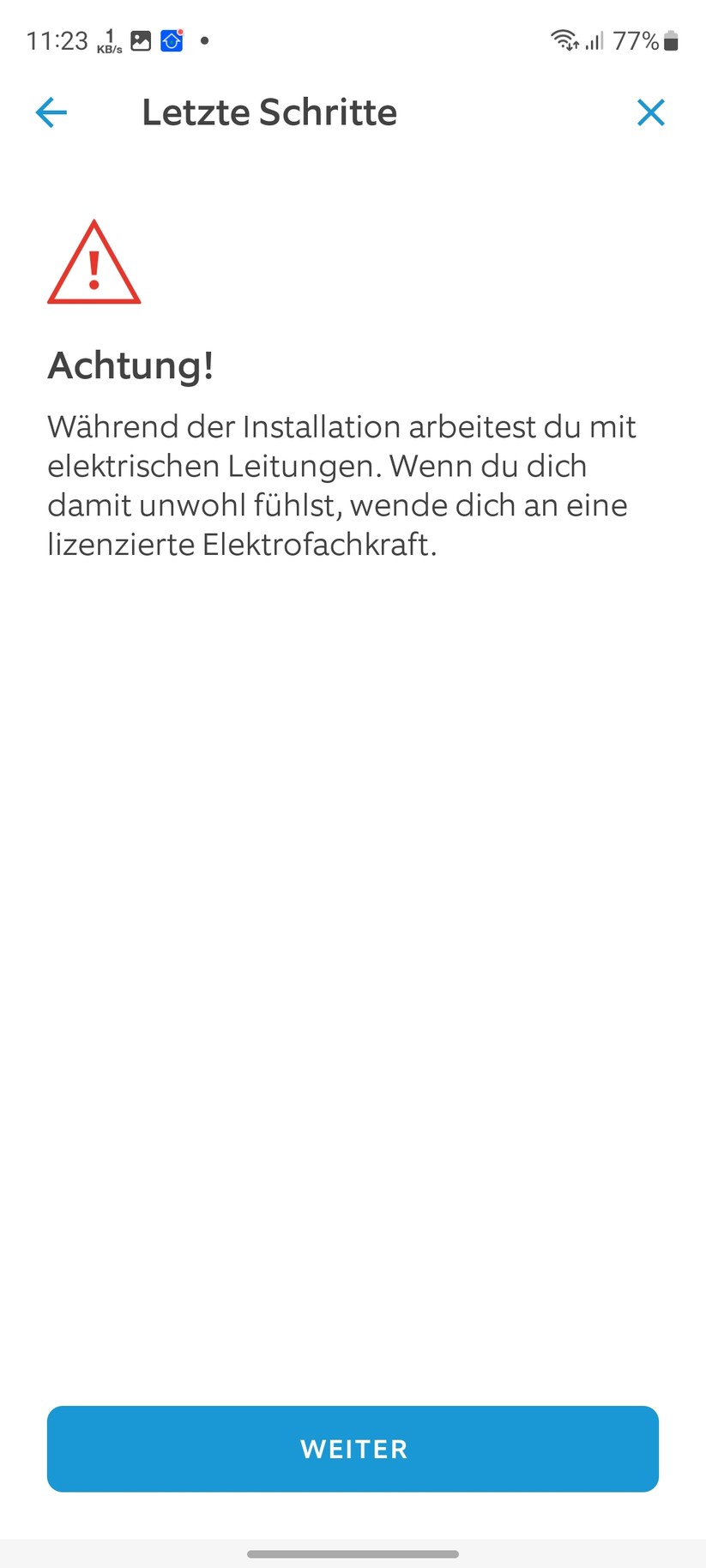The width and height of the screenshot is (706, 1568).
Task: Tap the status bar area
Action: 353,39
